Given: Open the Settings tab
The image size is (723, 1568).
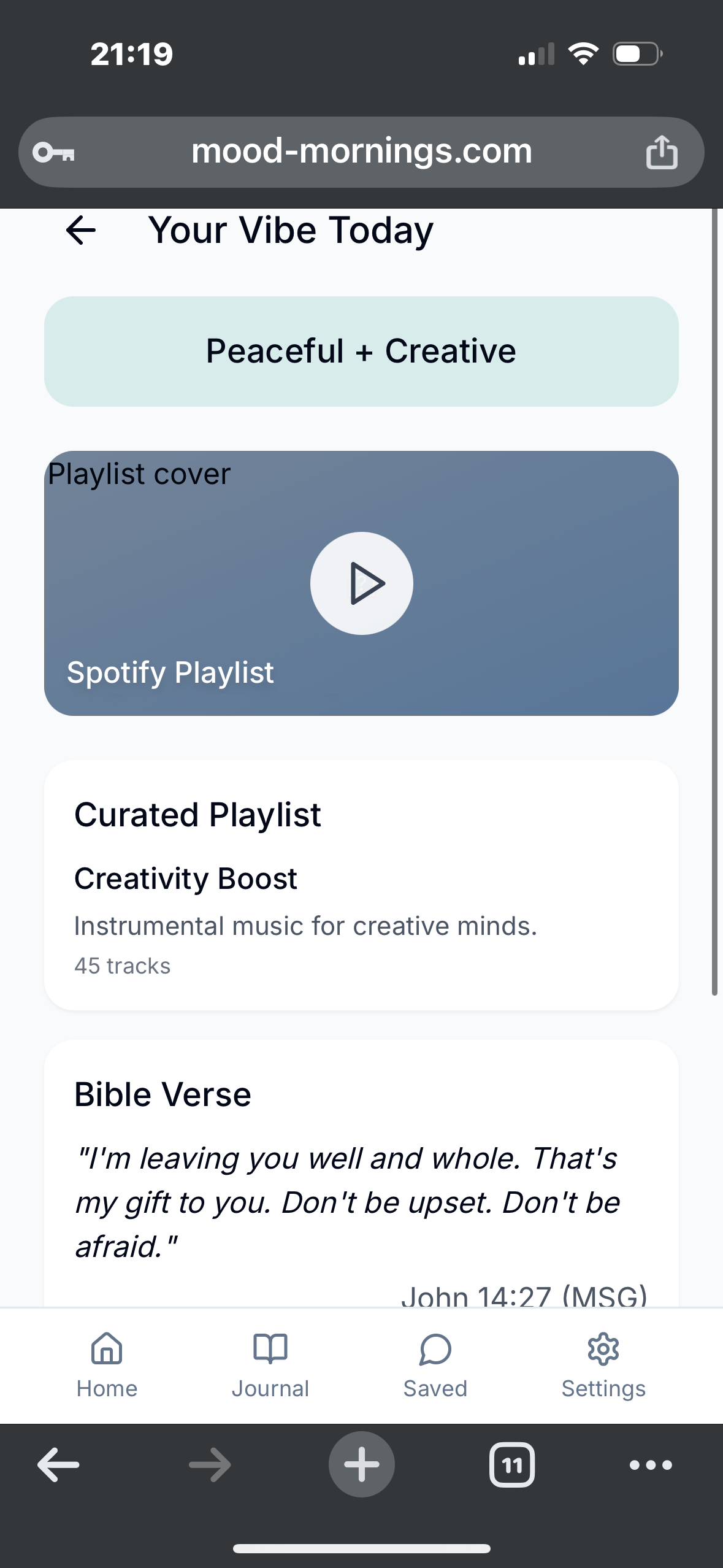Looking at the screenshot, I should 603,1366.
